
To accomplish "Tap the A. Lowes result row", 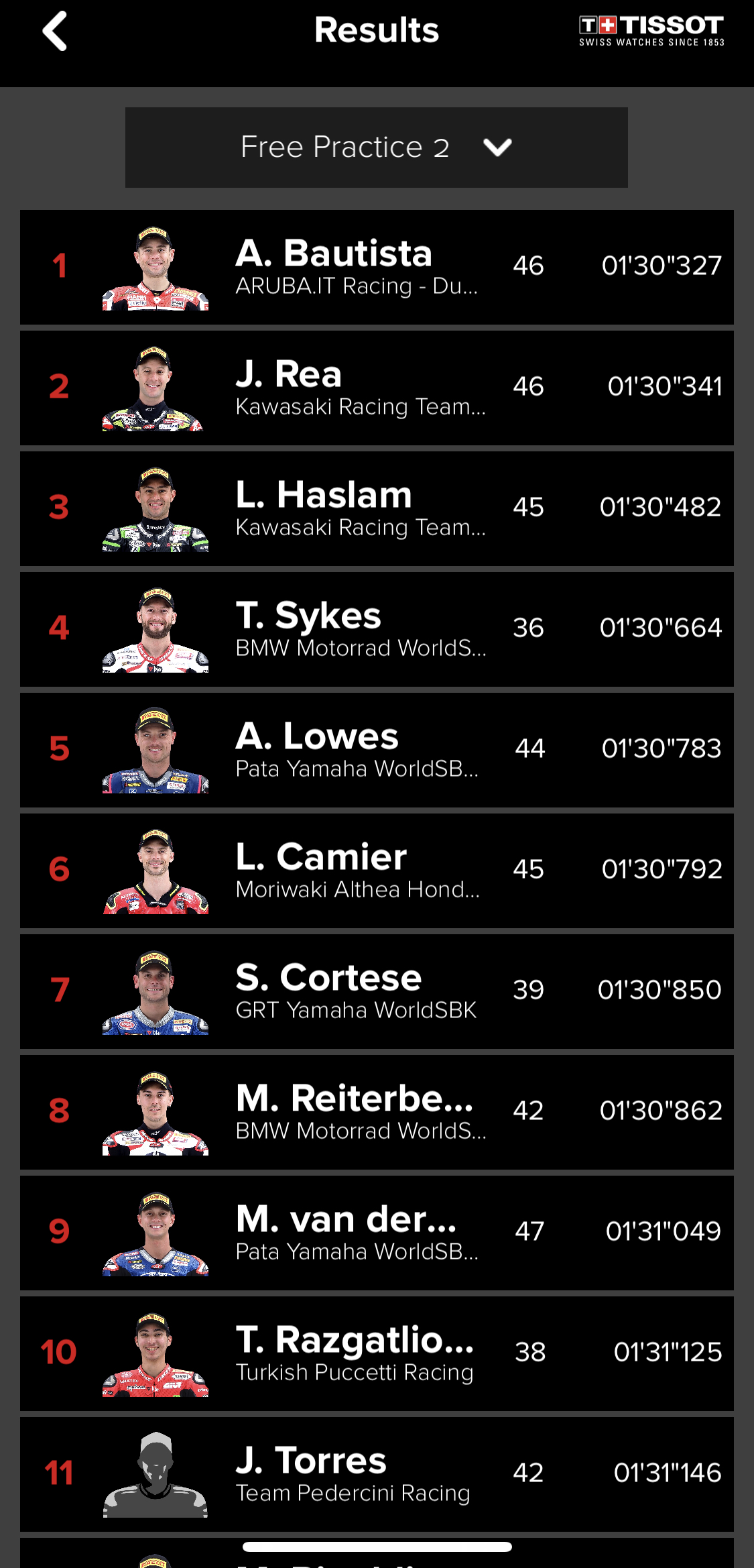I will pyautogui.click(x=376, y=750).
